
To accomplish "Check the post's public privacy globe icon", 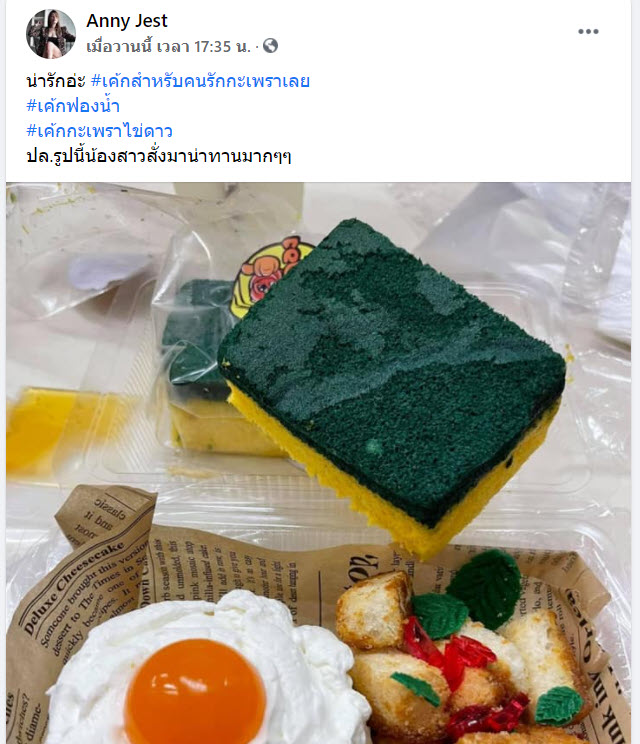I will [270, 46].
